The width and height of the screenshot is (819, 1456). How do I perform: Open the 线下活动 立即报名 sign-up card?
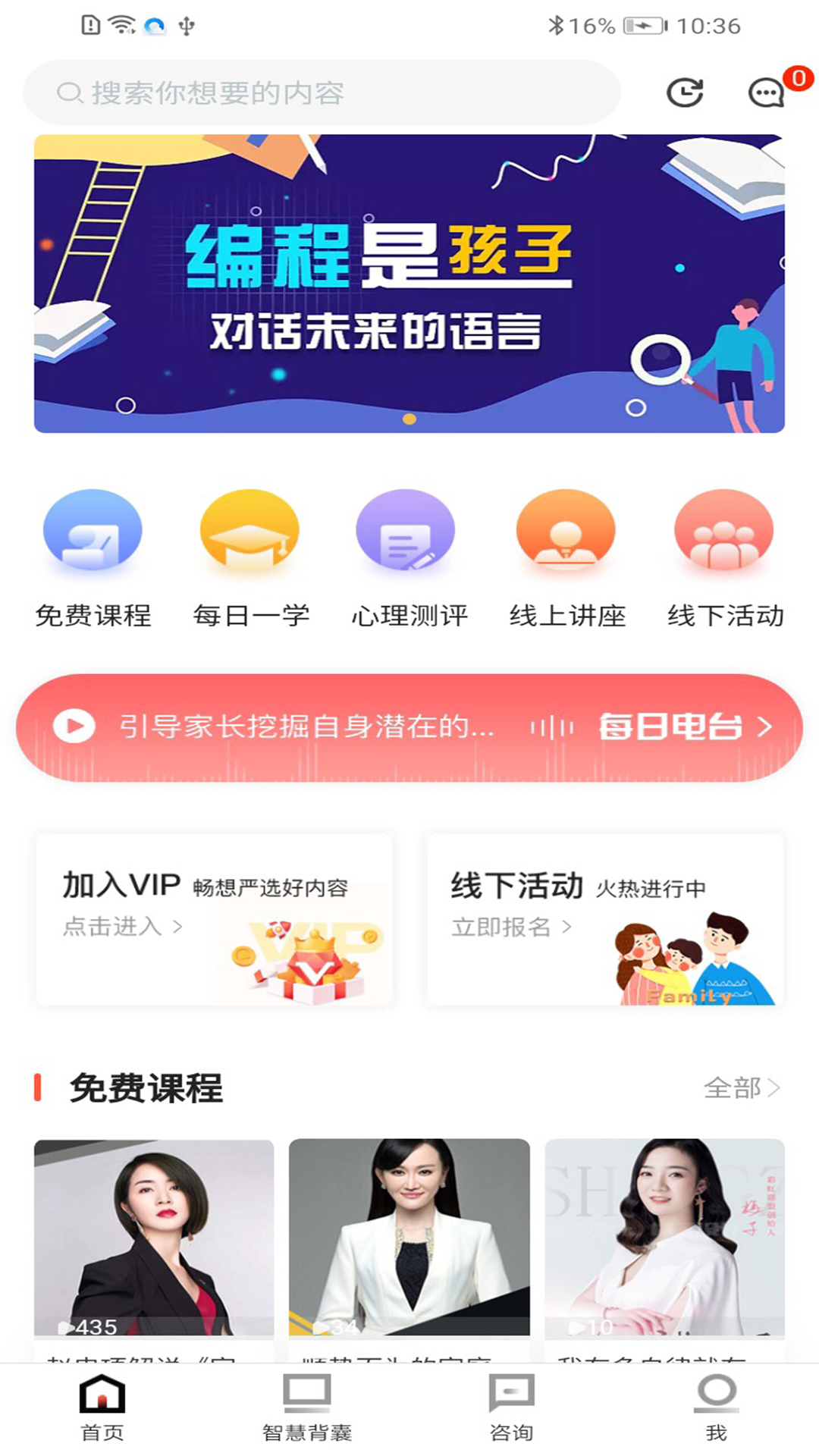pyautogui.click(x=605, y=919)
